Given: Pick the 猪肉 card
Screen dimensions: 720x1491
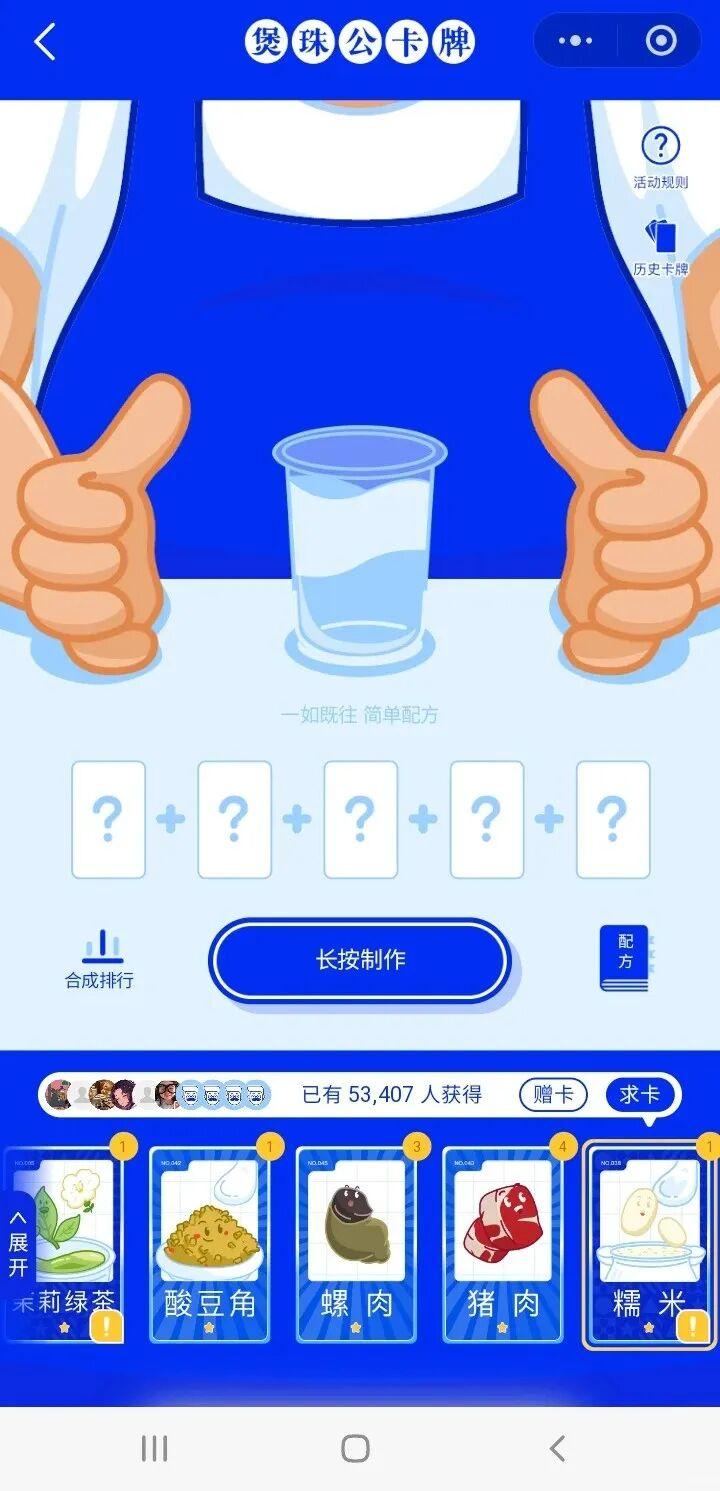Looking at the screenshot, I should click(x=502, y=1245).
